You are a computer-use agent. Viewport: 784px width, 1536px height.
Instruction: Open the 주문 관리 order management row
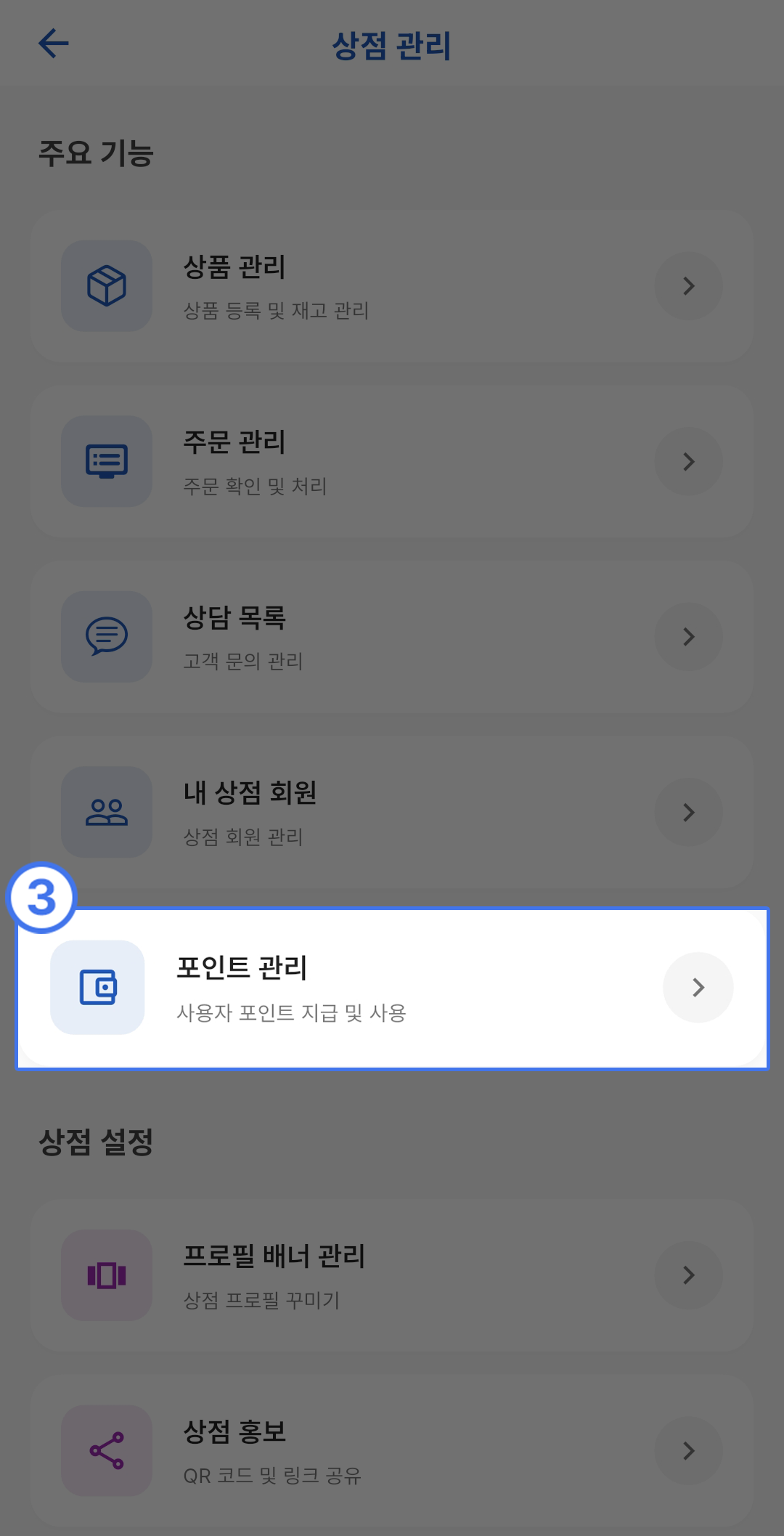pos(392,462)
